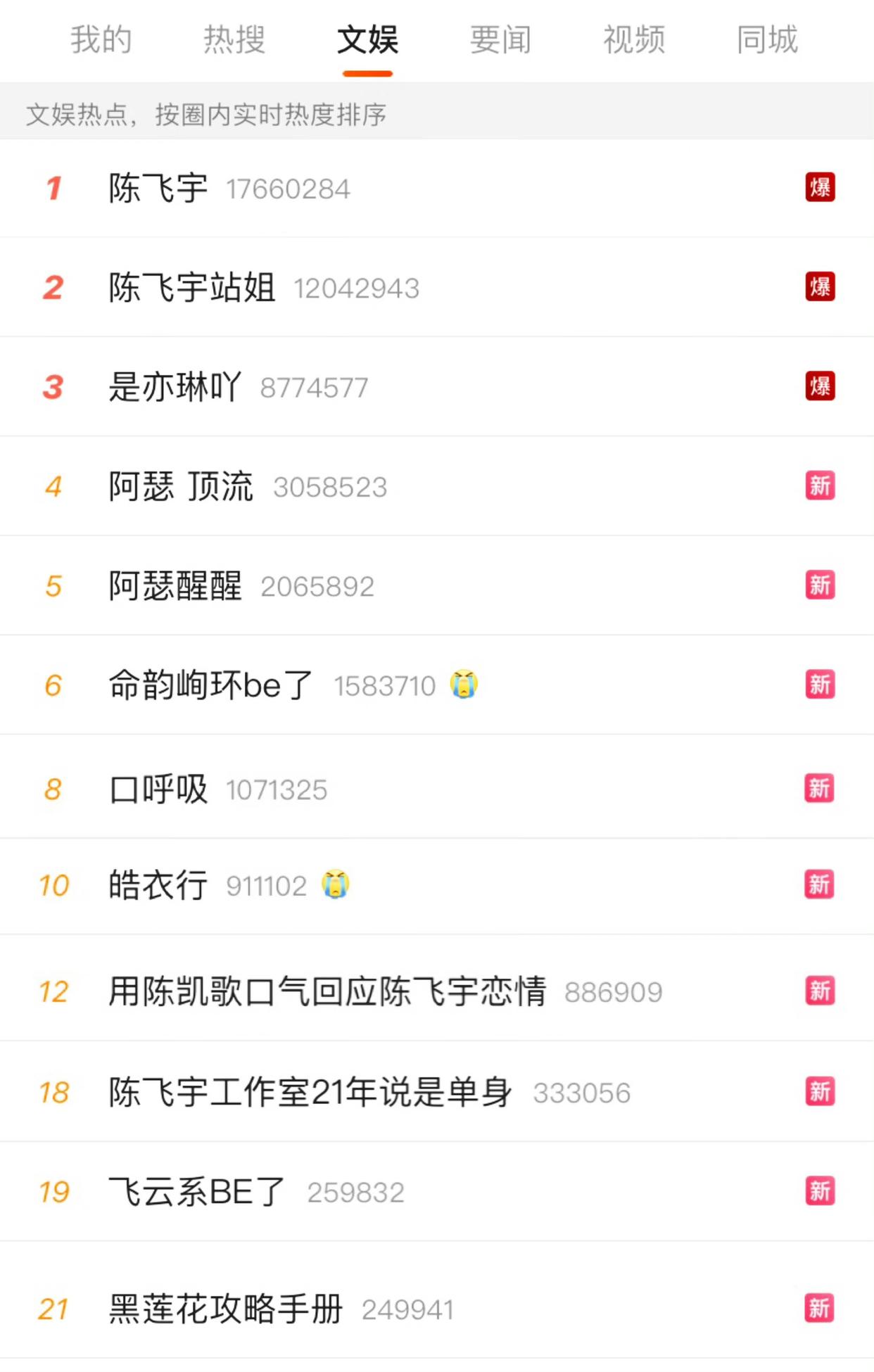The image size is (874, 1372).
Task: Open topic 用陈凯歌口气回应陈飞宇恋情
Action: tap(328, 990)
